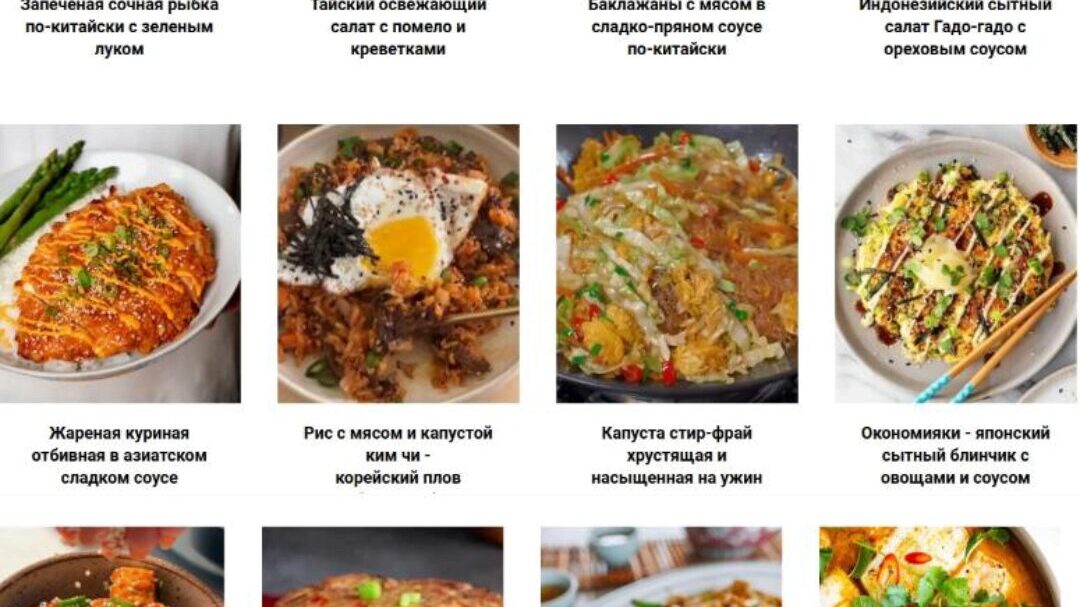This screenshot has width=1080, height=607.
Task: Open link Запеченая сочная рыбка по-китайски
Action: pyautogui.click(x=119, y=27)
